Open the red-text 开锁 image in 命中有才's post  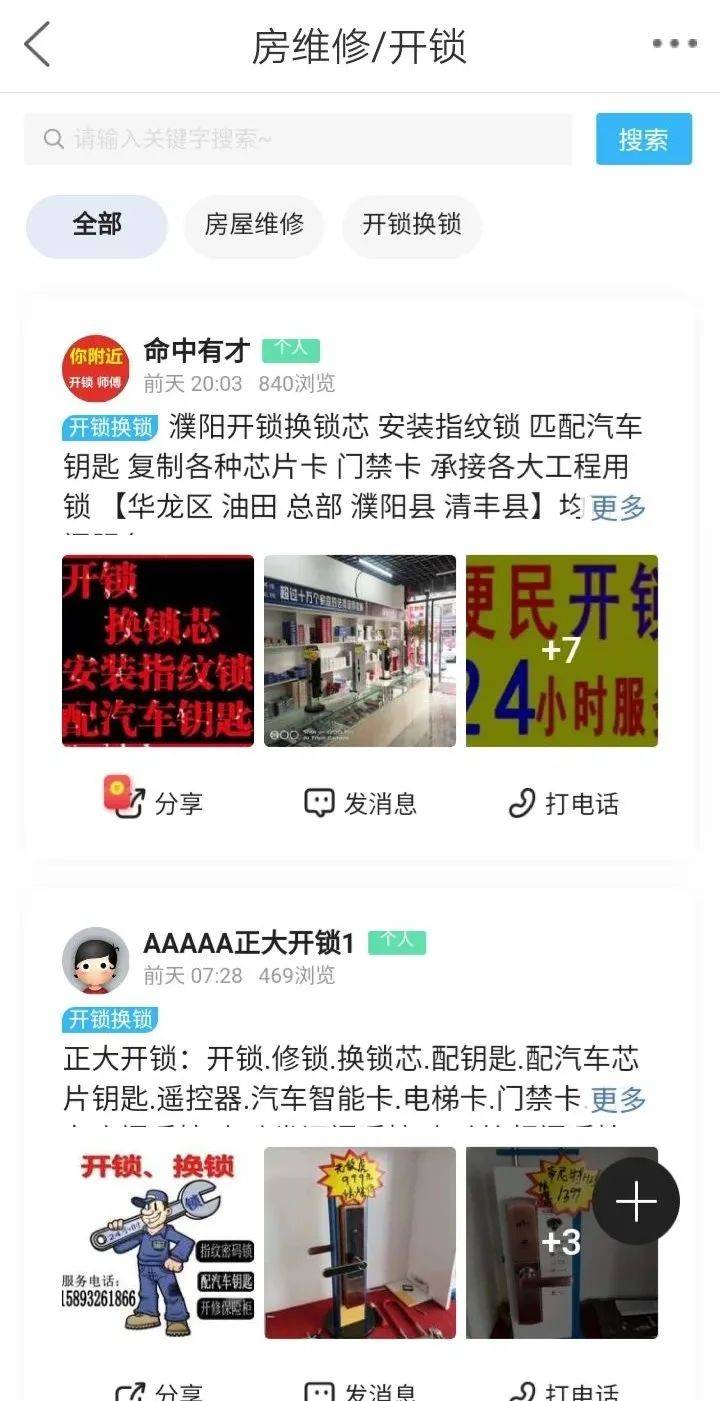pyautogui.click(x=158, y=651)
